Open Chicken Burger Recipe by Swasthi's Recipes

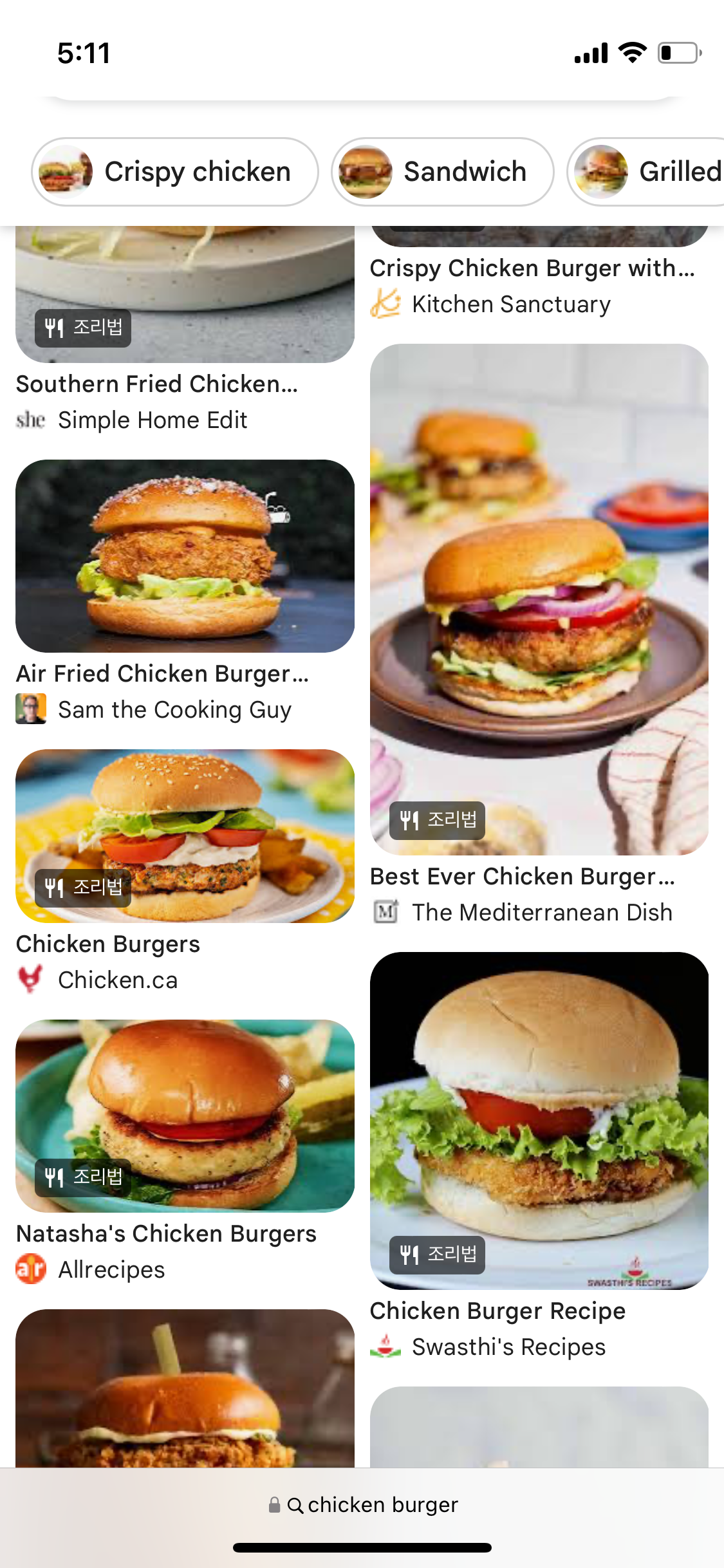coord(539,1120)
